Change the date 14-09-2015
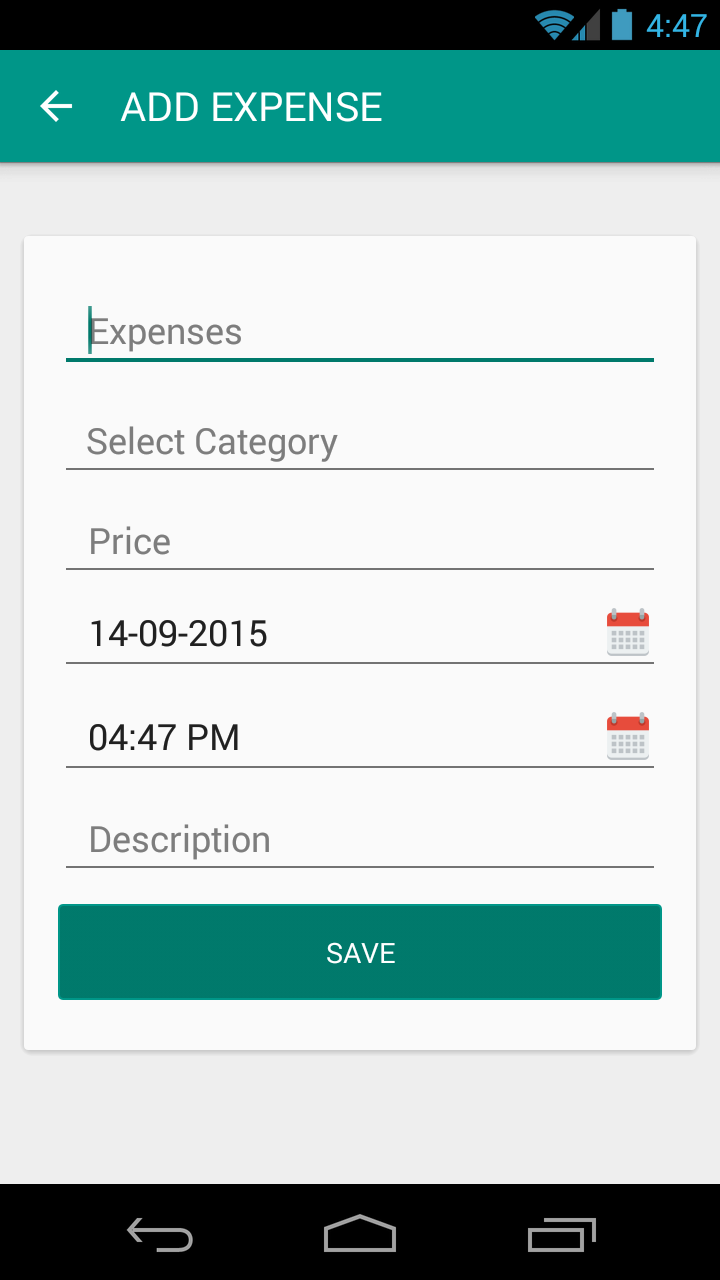The width and height of the screenshot is (720, 1280). [330, 634]
